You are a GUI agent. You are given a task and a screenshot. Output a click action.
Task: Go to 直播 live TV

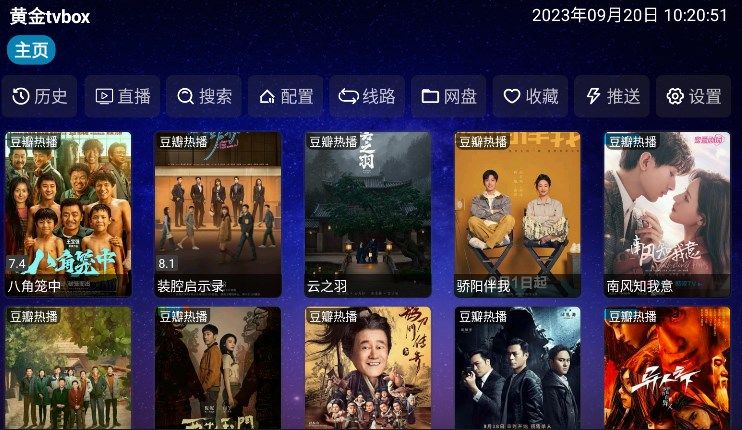coord(122,97)
